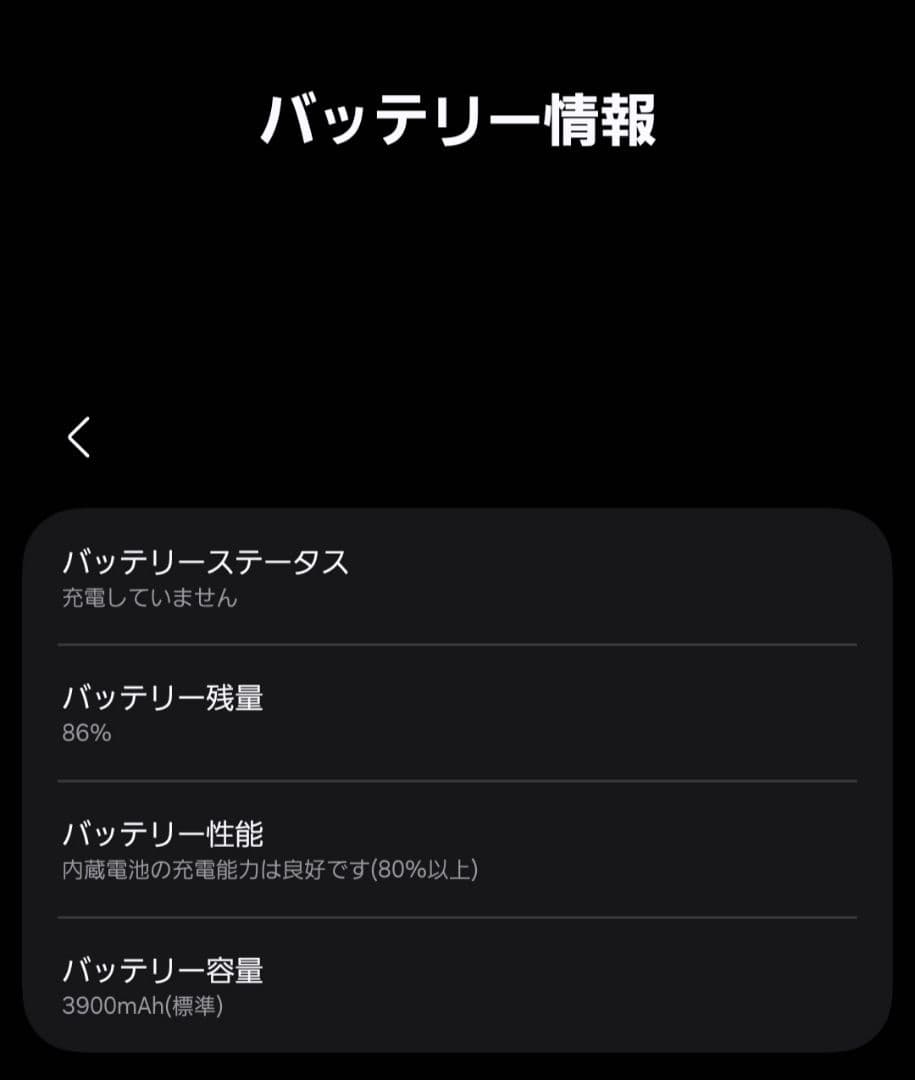Tap the バッテリー容量 heading label
Screen dimensions: 915x1080
pyautogui.click(x=164, y=968)
